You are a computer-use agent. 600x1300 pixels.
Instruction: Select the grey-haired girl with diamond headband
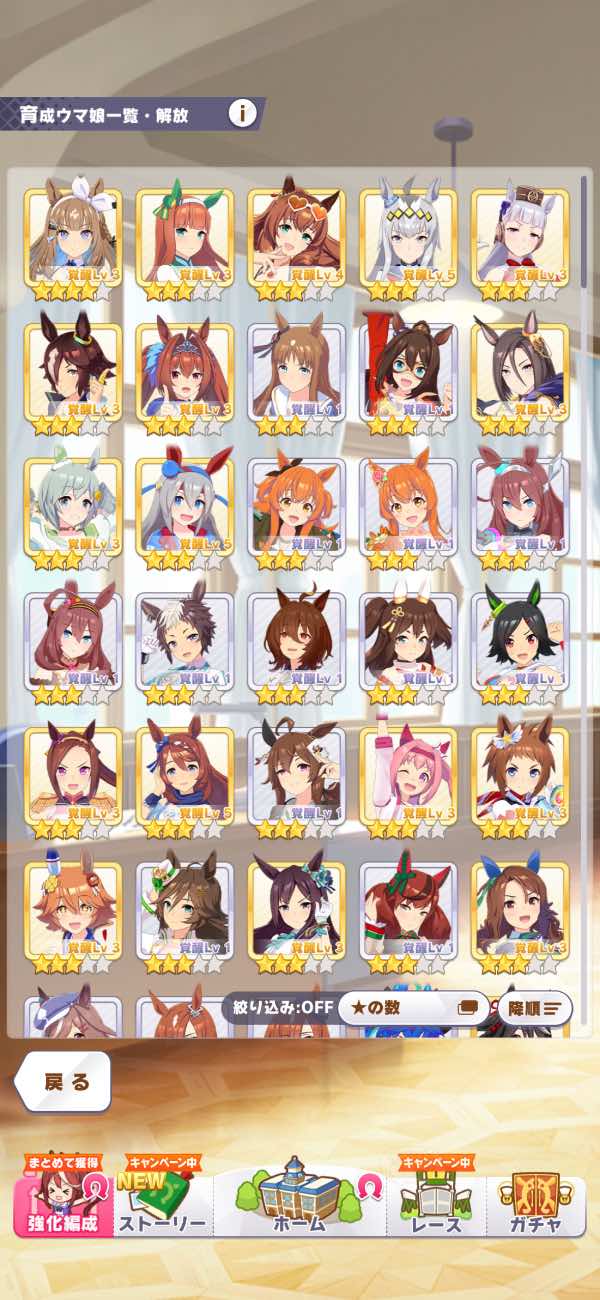point(408,240)
